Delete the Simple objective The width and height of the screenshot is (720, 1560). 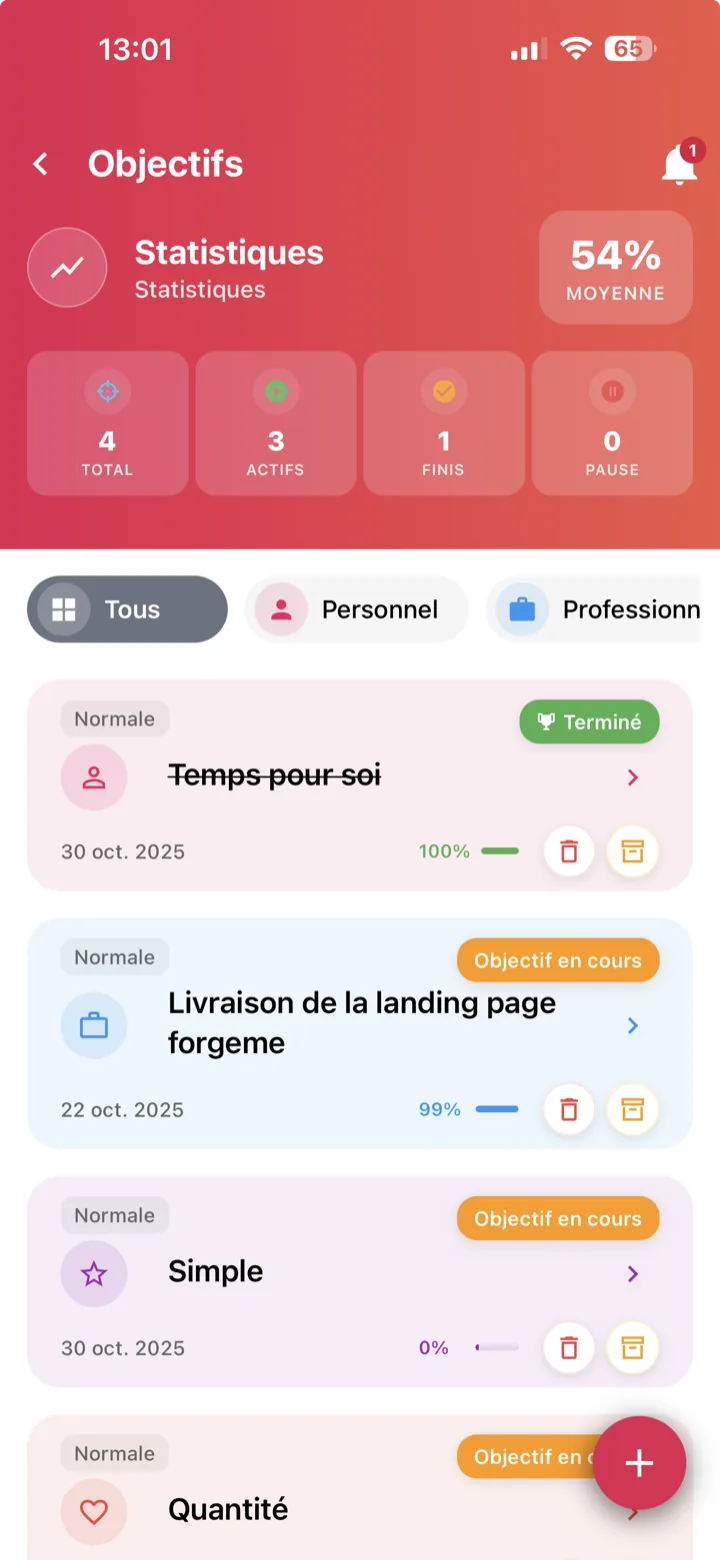569,1347
